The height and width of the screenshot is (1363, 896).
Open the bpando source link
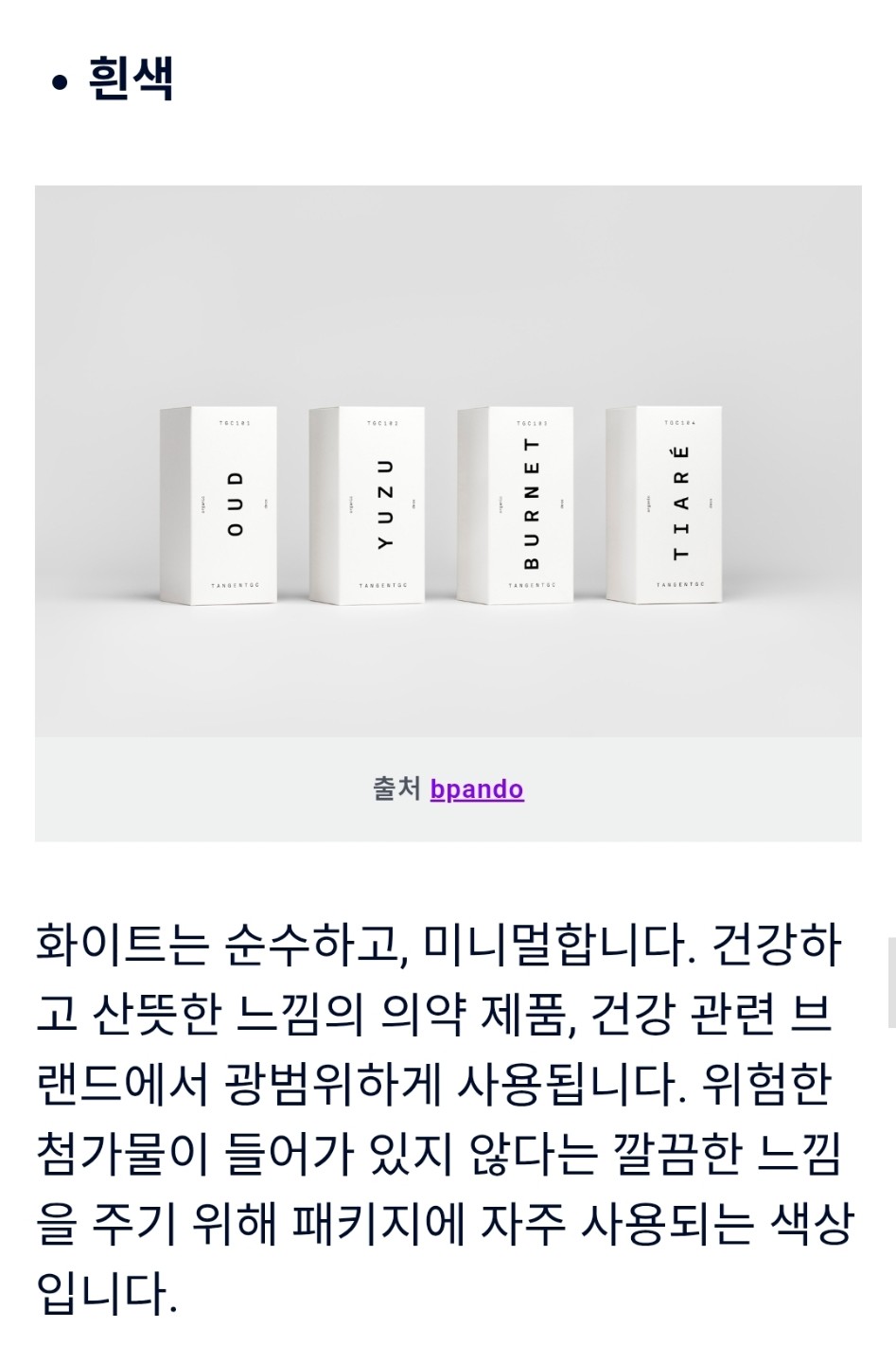(x=476, y=788)
